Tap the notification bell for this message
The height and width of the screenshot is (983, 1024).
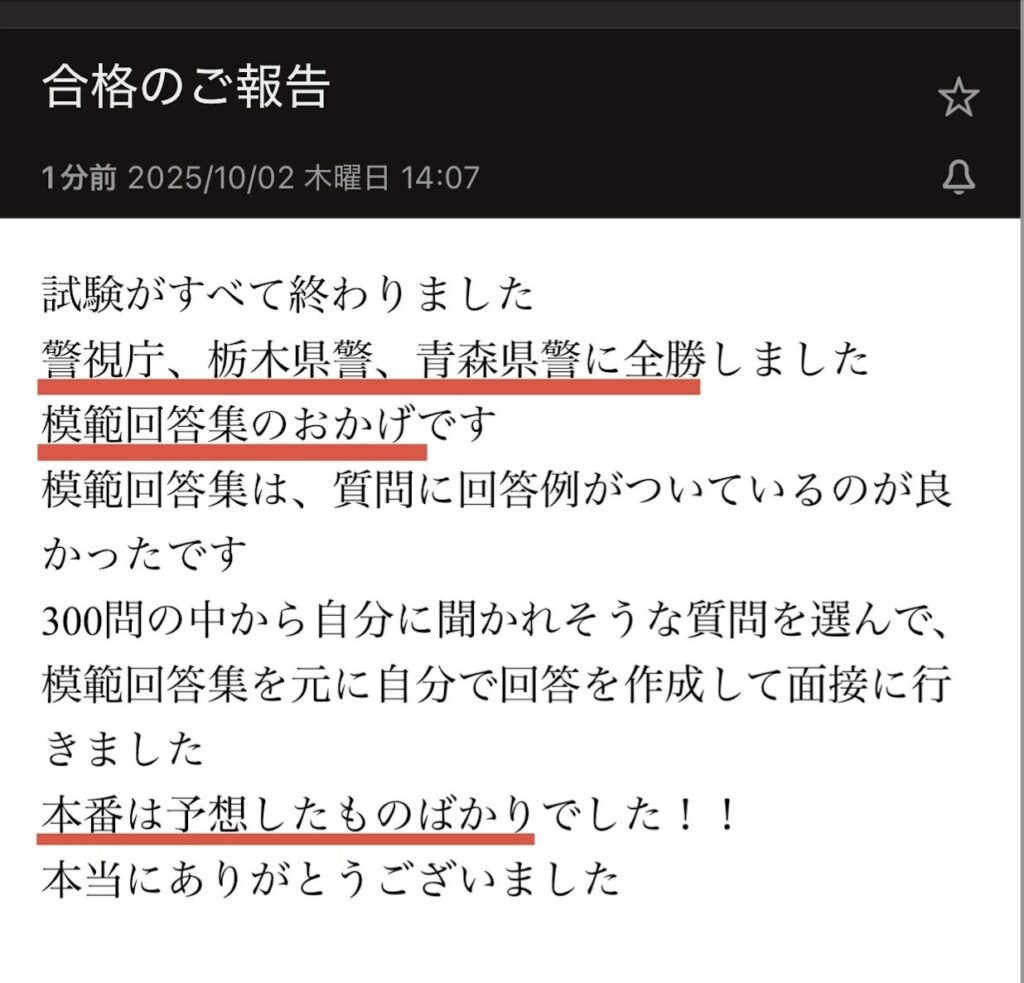[x=958, y=178]
